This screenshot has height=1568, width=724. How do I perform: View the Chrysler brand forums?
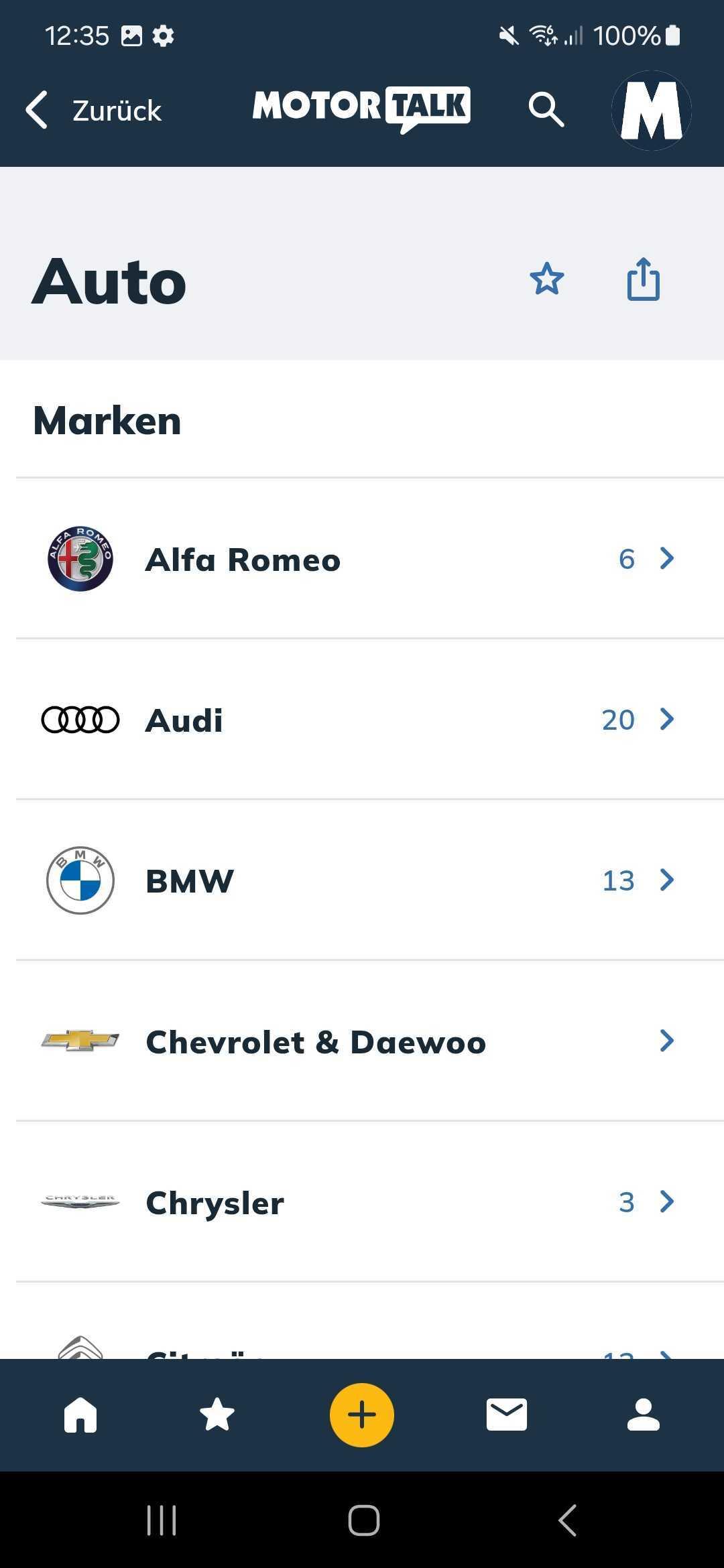point(362,1202)
